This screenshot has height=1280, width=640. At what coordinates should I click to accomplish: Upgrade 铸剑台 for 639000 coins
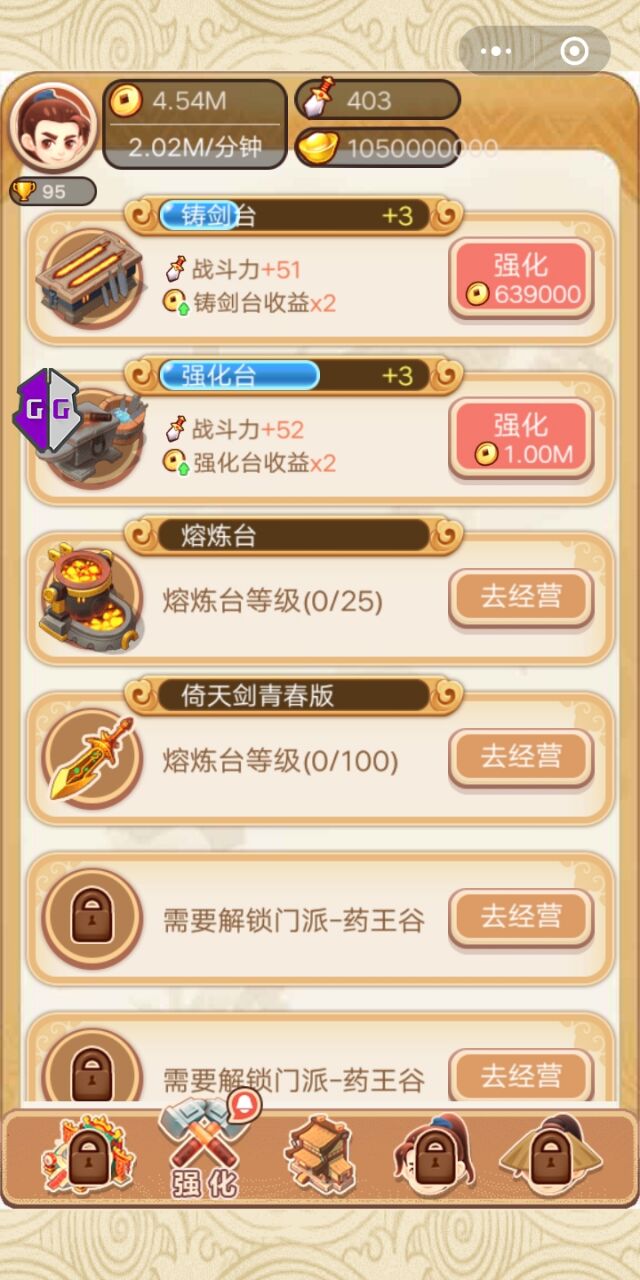(x=521, y=279)
